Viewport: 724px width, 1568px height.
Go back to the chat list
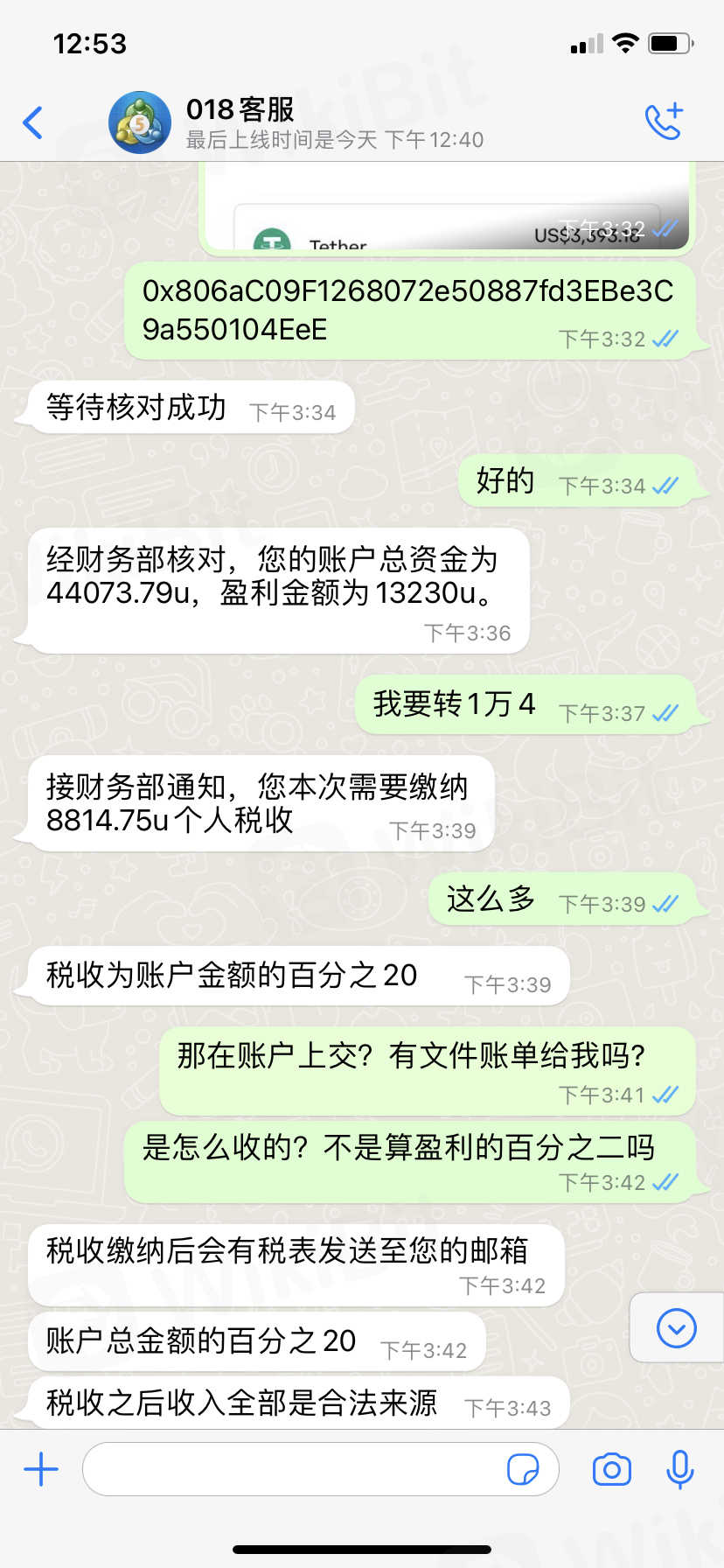pyautogui.click(x=33, y=122)
